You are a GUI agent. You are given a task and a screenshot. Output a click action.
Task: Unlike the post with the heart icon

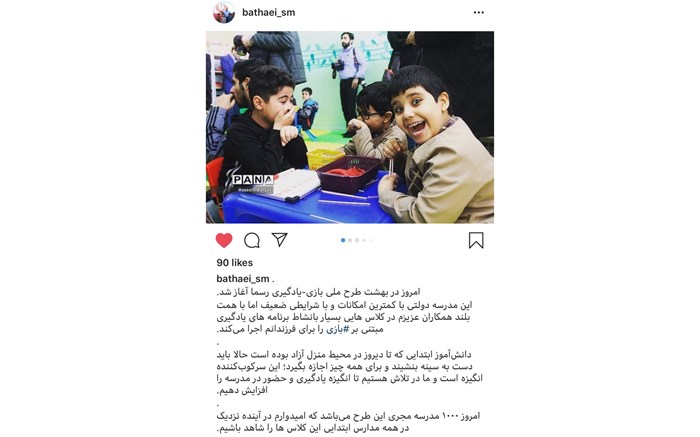[224, 240]
